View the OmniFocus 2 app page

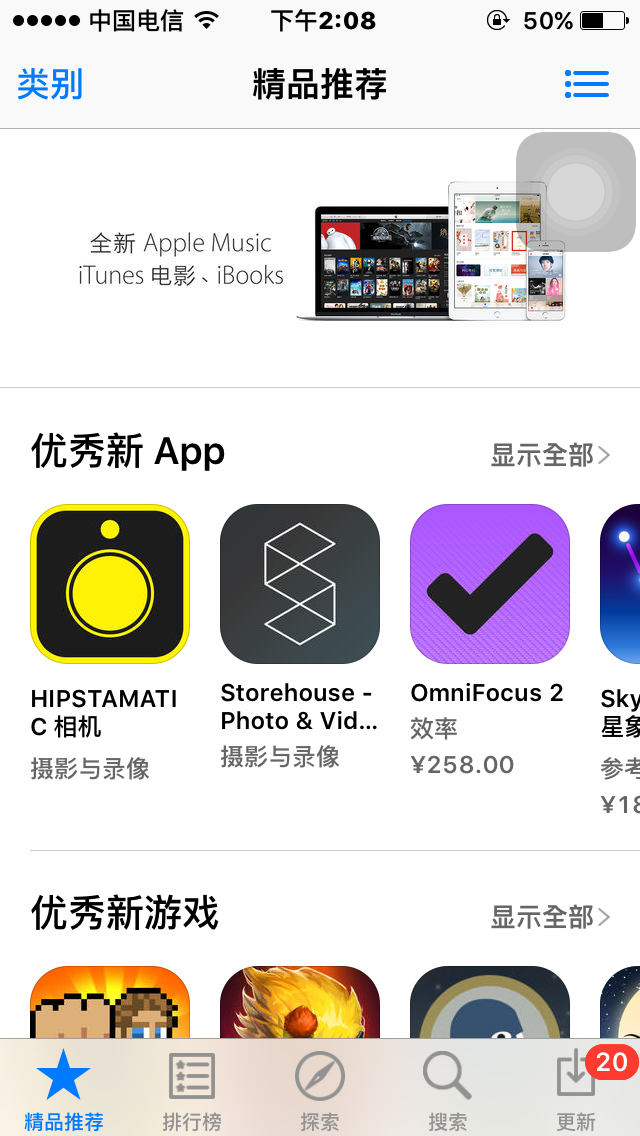pos(490,584)
